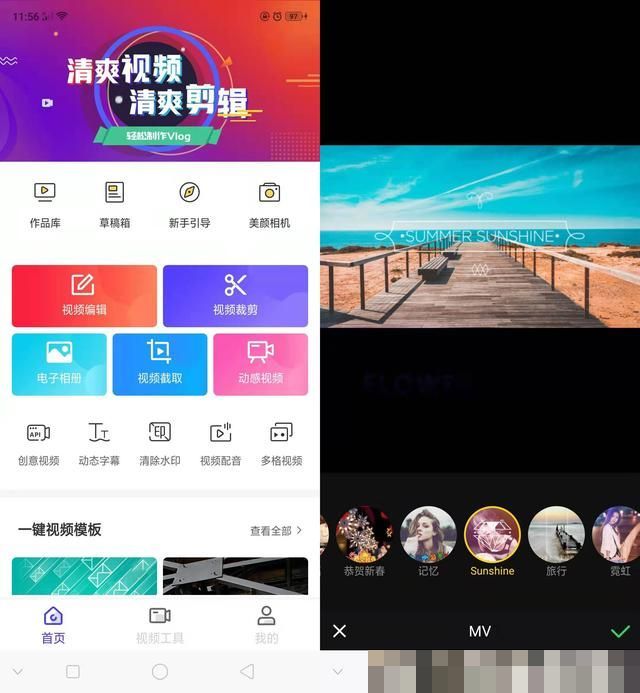Create an 电子相册 photo album
Viewport: 640px width, 693px height.
pyautogui.click(x=59, y=364)
